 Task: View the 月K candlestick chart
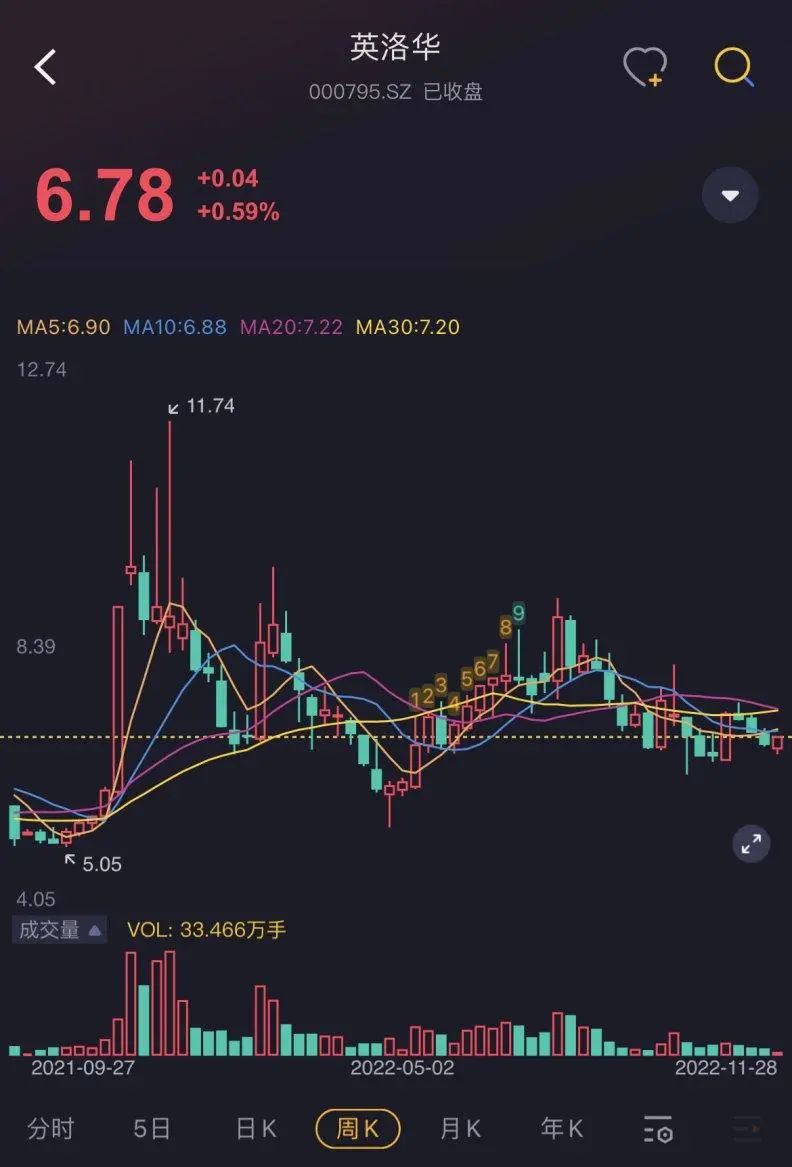click(x=461, y=1129)
